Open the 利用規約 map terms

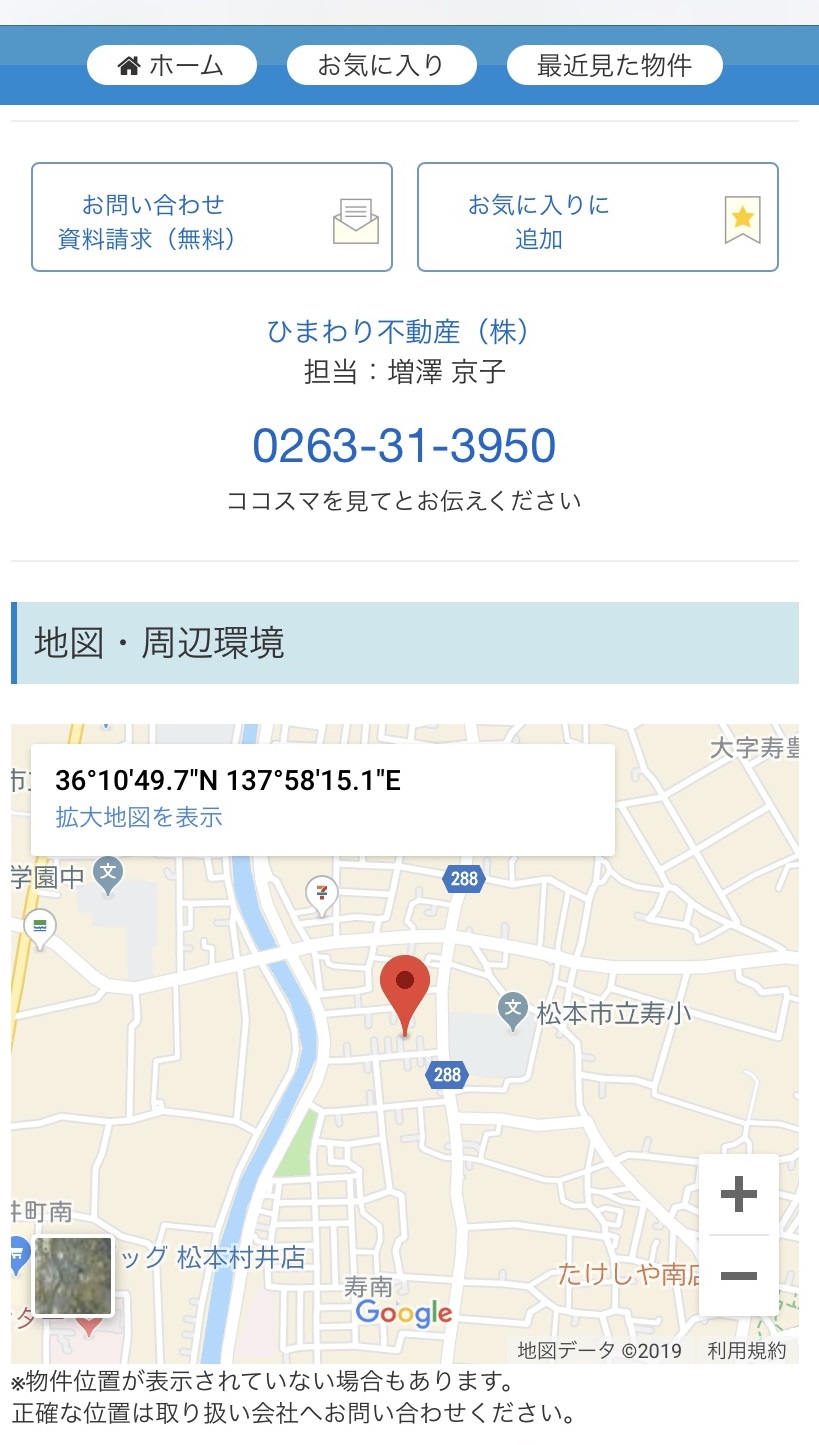[x=747, y=1351]
